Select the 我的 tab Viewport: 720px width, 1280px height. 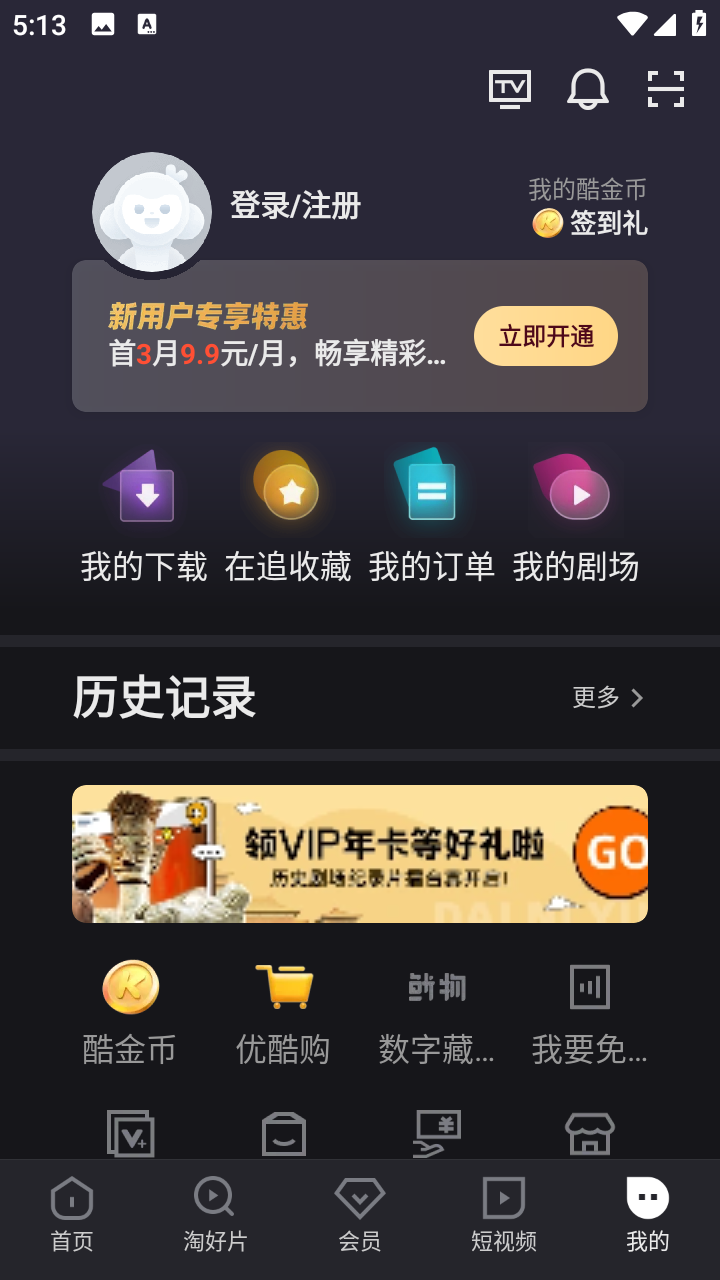tap(647, 1214)
